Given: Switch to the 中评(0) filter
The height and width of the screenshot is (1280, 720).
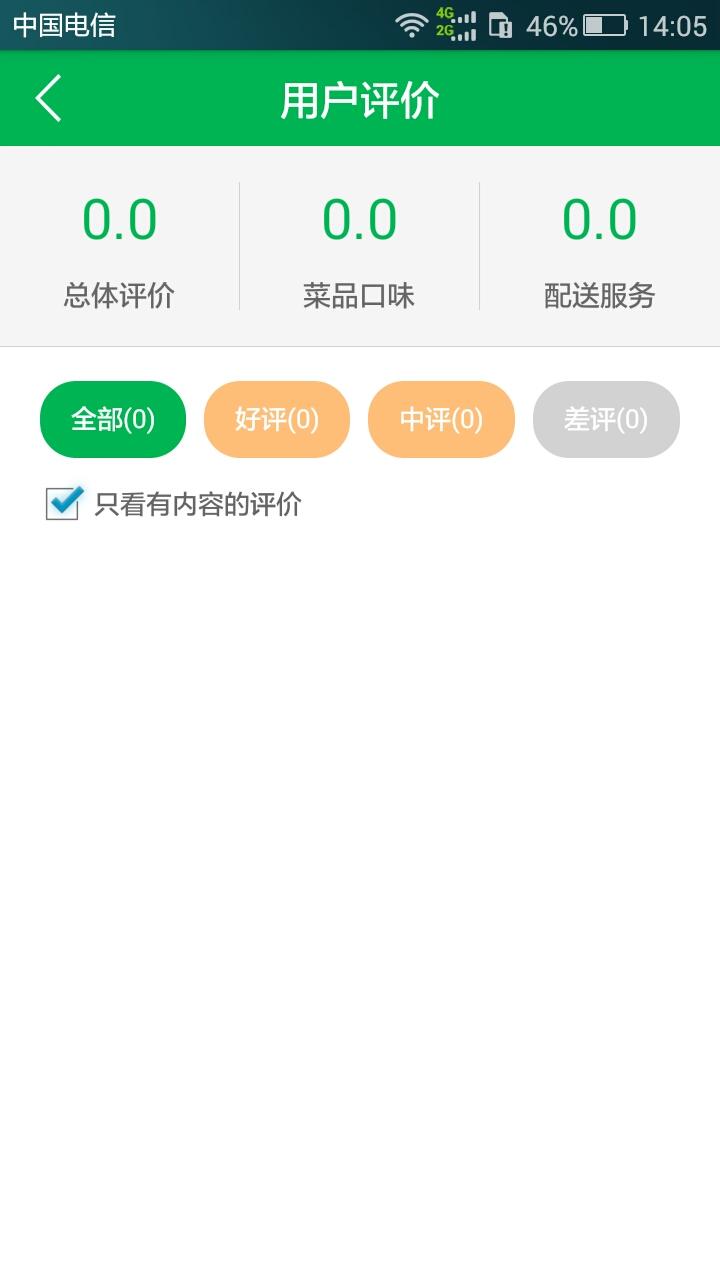Looking at the screenshot, I should (441, 419).
